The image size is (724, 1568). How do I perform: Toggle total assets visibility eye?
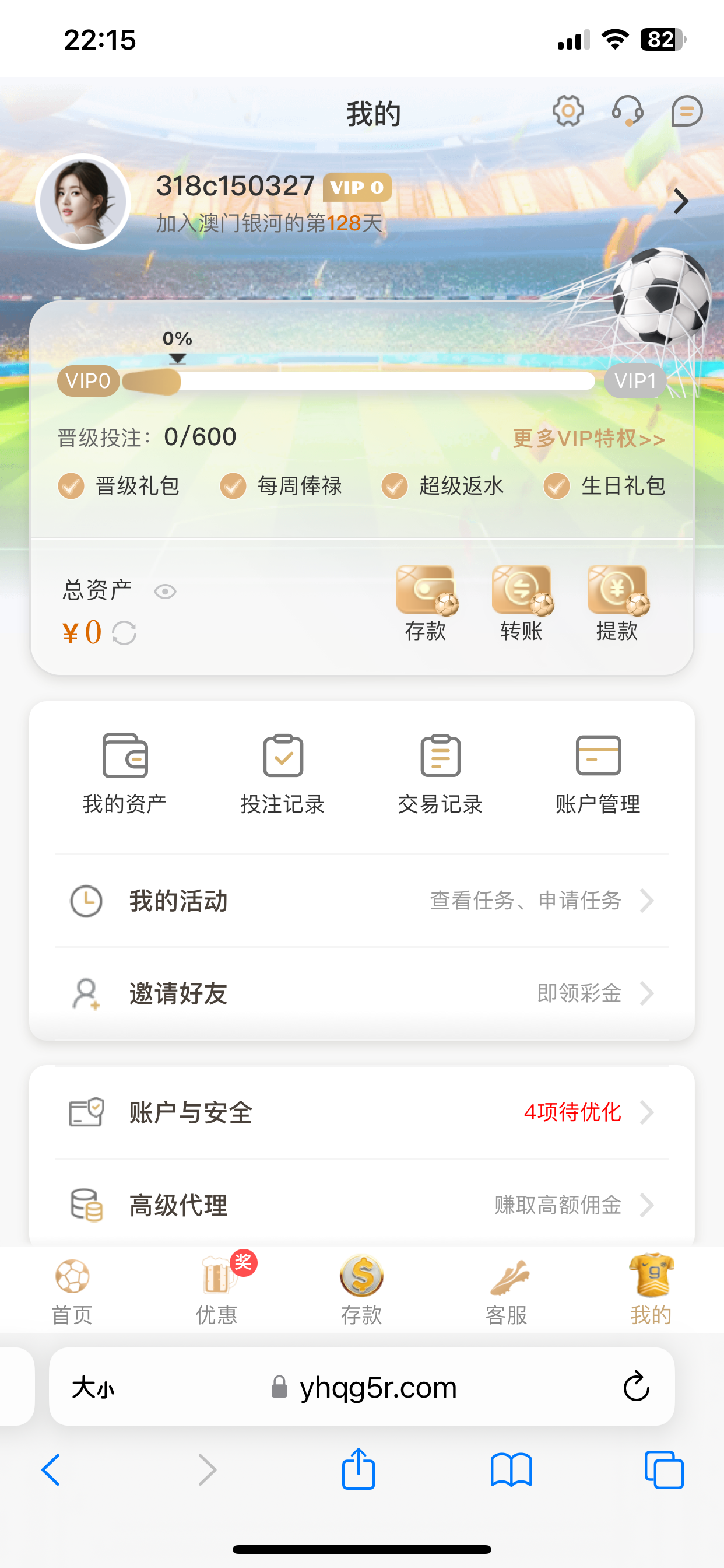click(166, 591)
